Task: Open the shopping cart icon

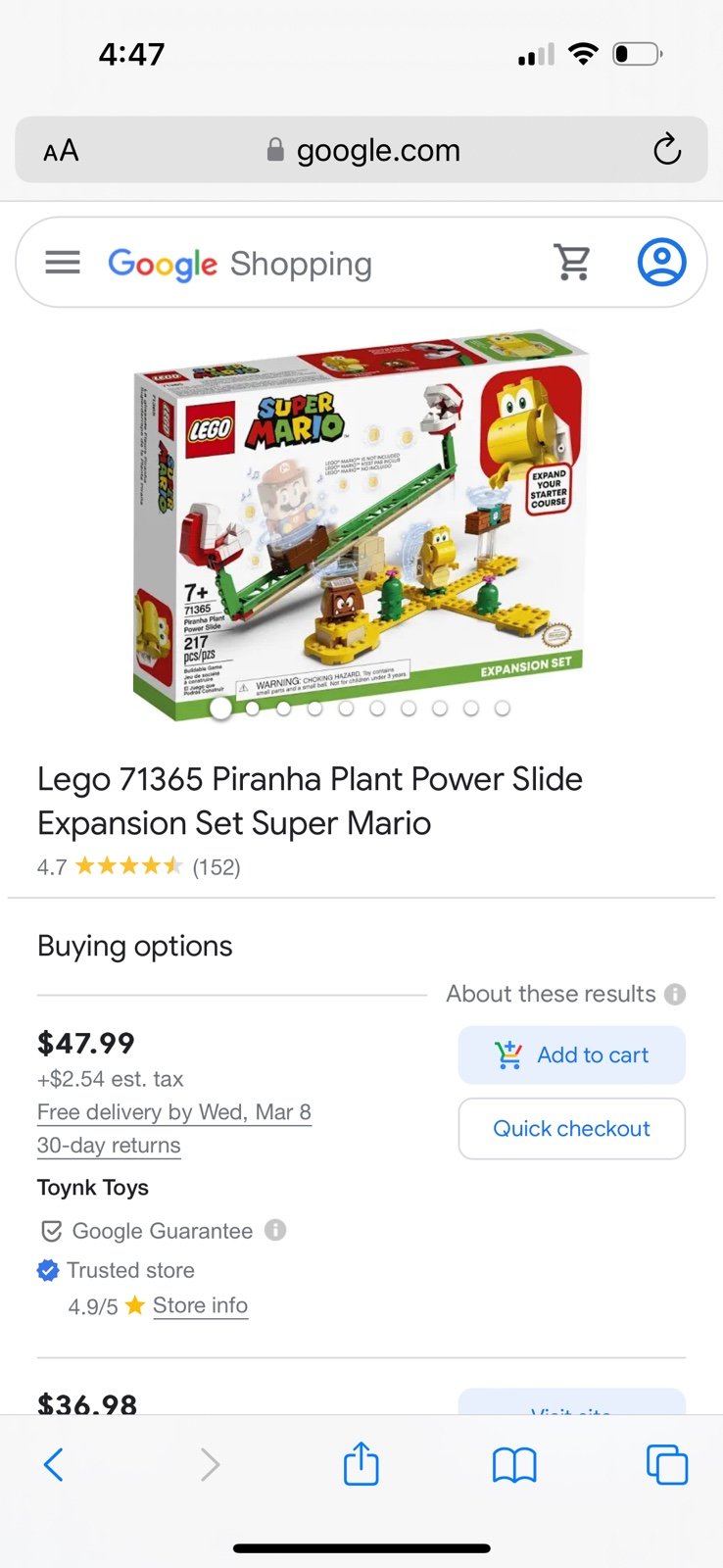Action: (573, 263)
